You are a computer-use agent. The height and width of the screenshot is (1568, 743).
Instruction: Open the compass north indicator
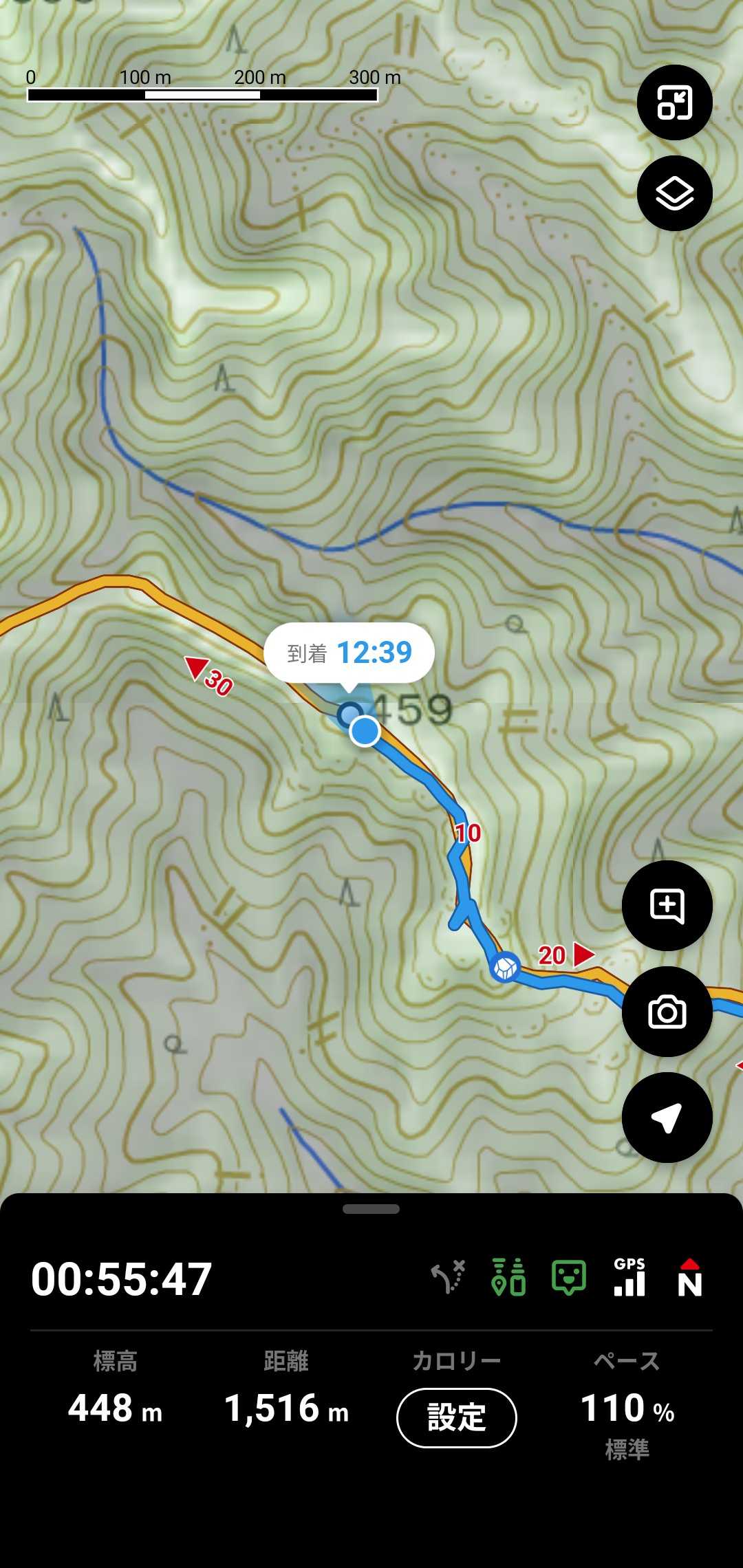click(689, 1278)
